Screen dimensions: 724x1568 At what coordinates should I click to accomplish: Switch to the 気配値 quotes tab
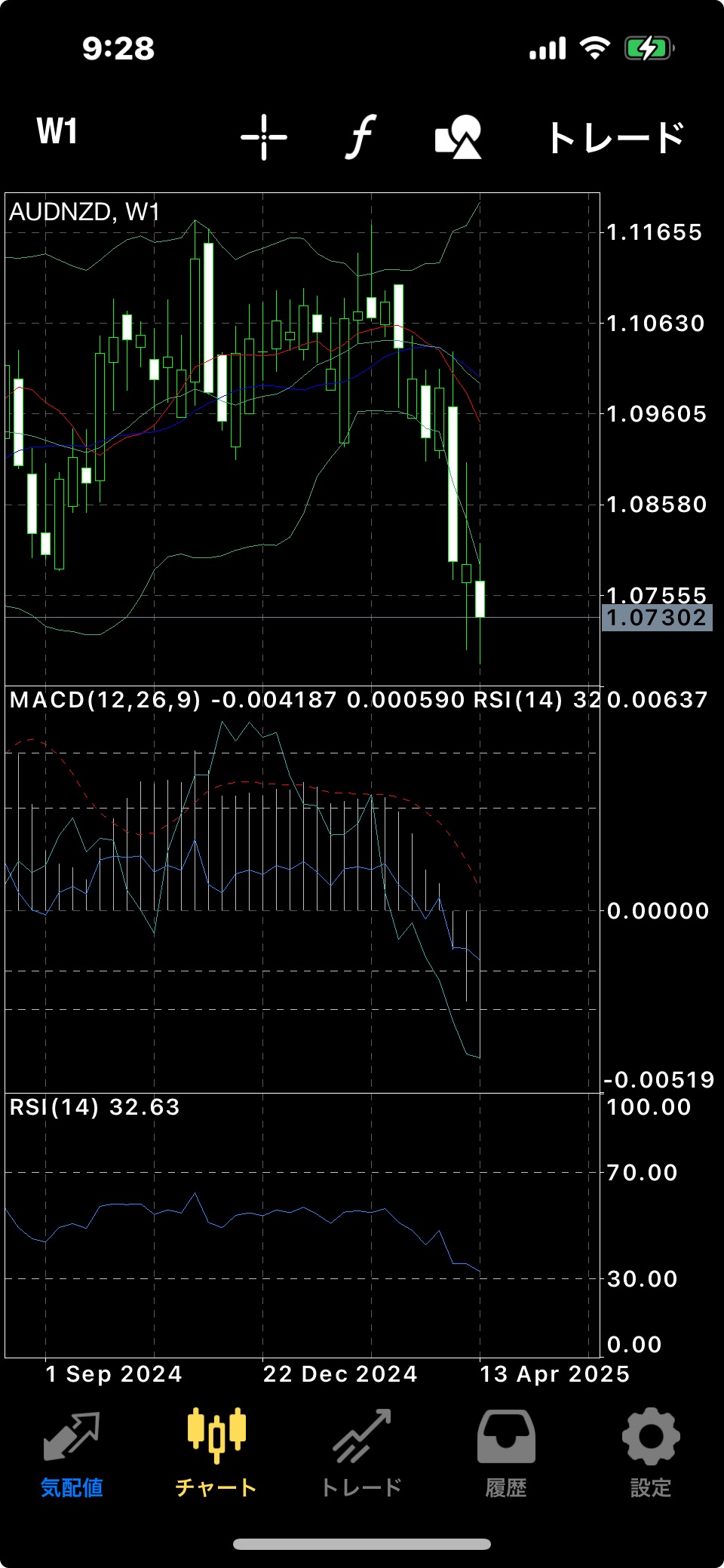point(72,1455)
